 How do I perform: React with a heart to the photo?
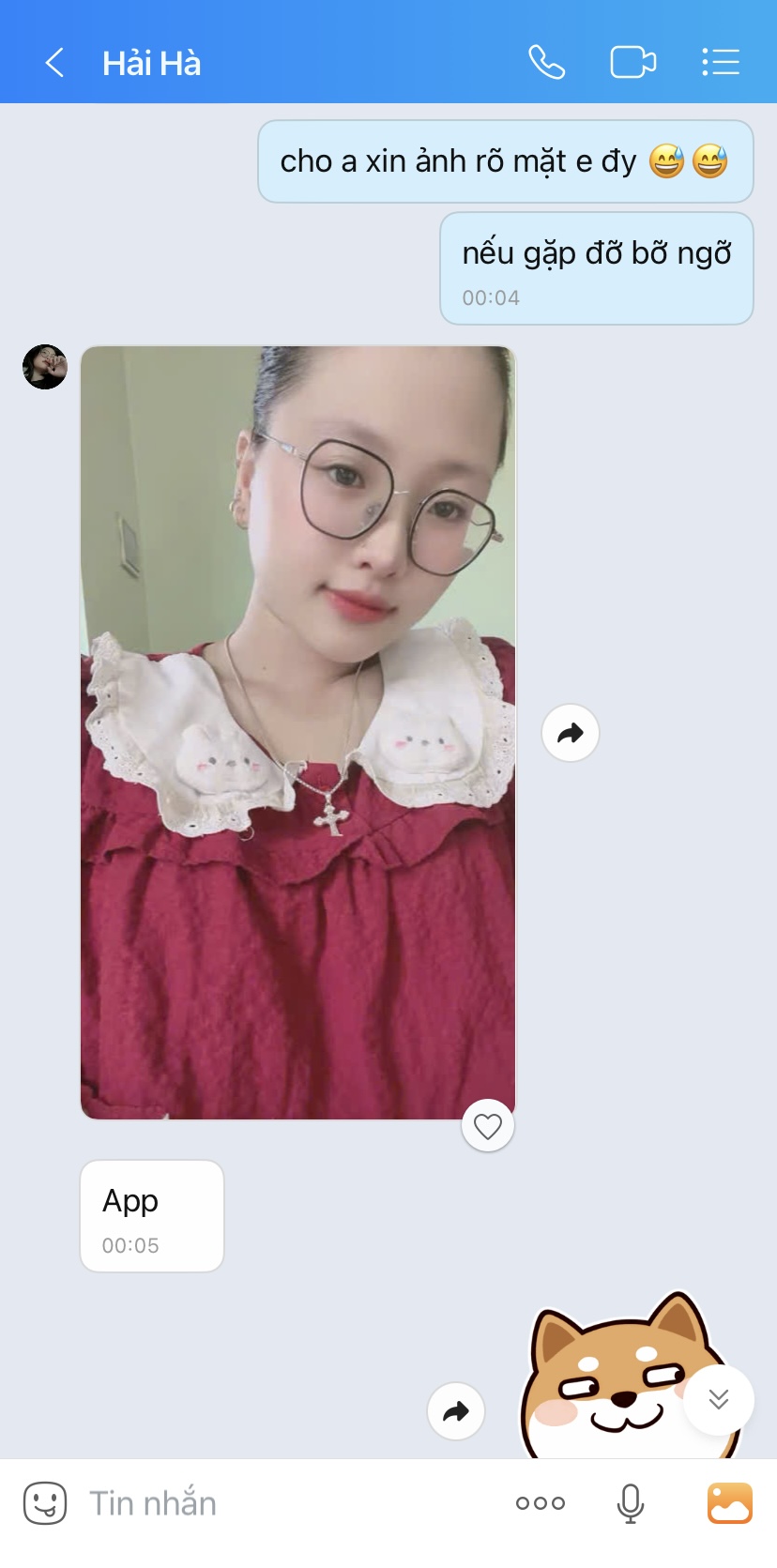click(488, 1126)
